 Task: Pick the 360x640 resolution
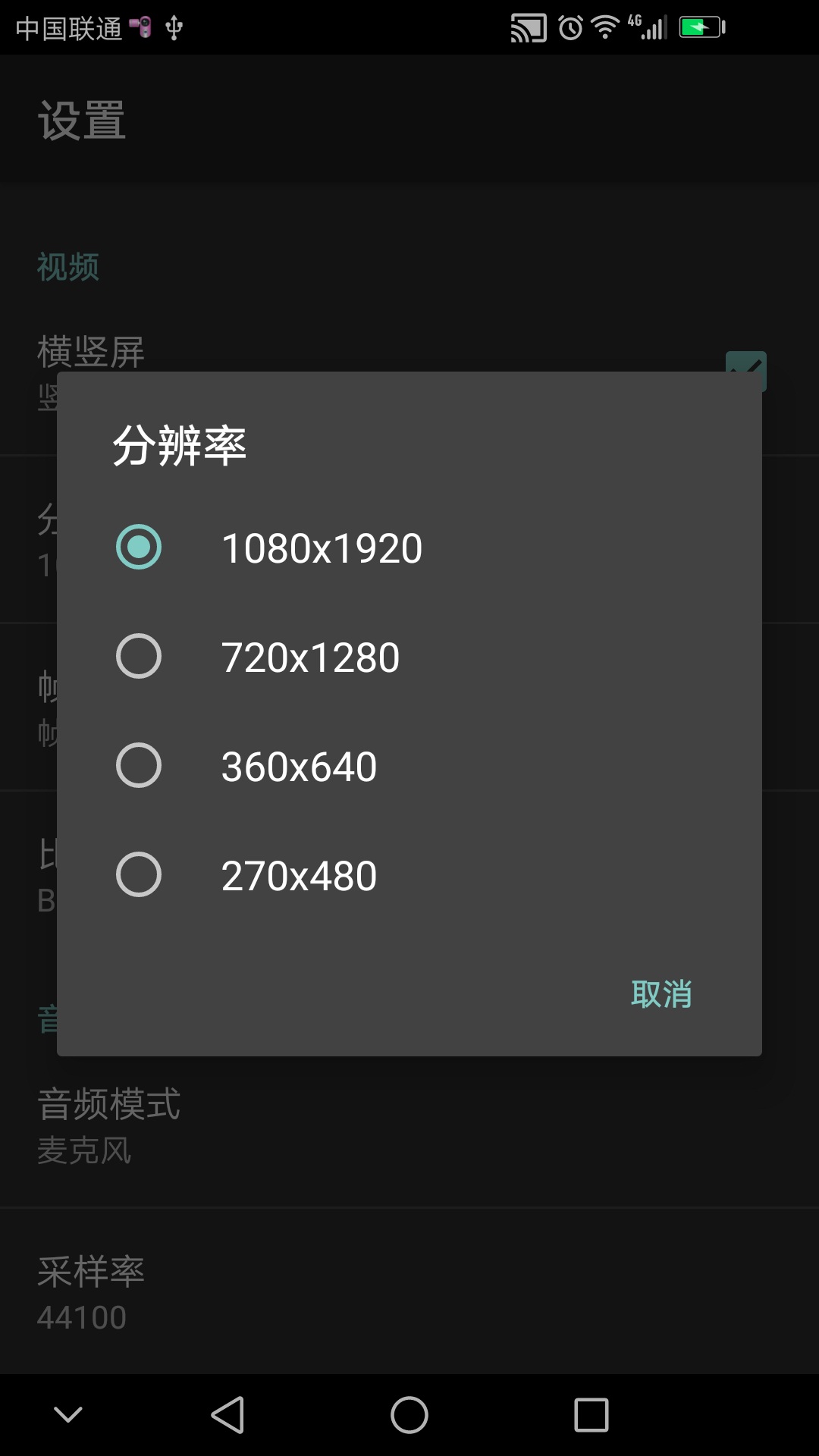[x=409, y=766]
